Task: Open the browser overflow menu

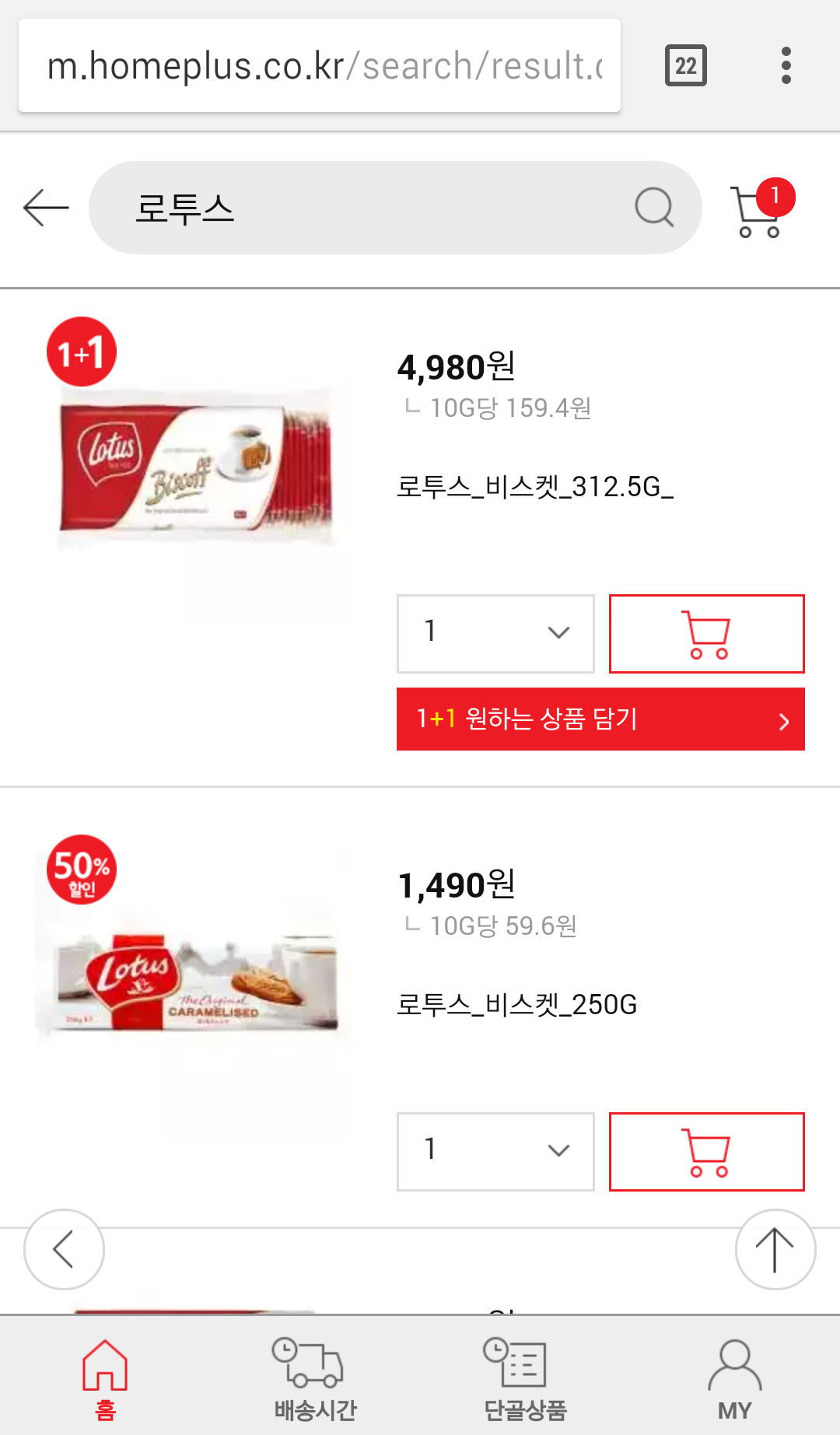Action: pos(786,65)
